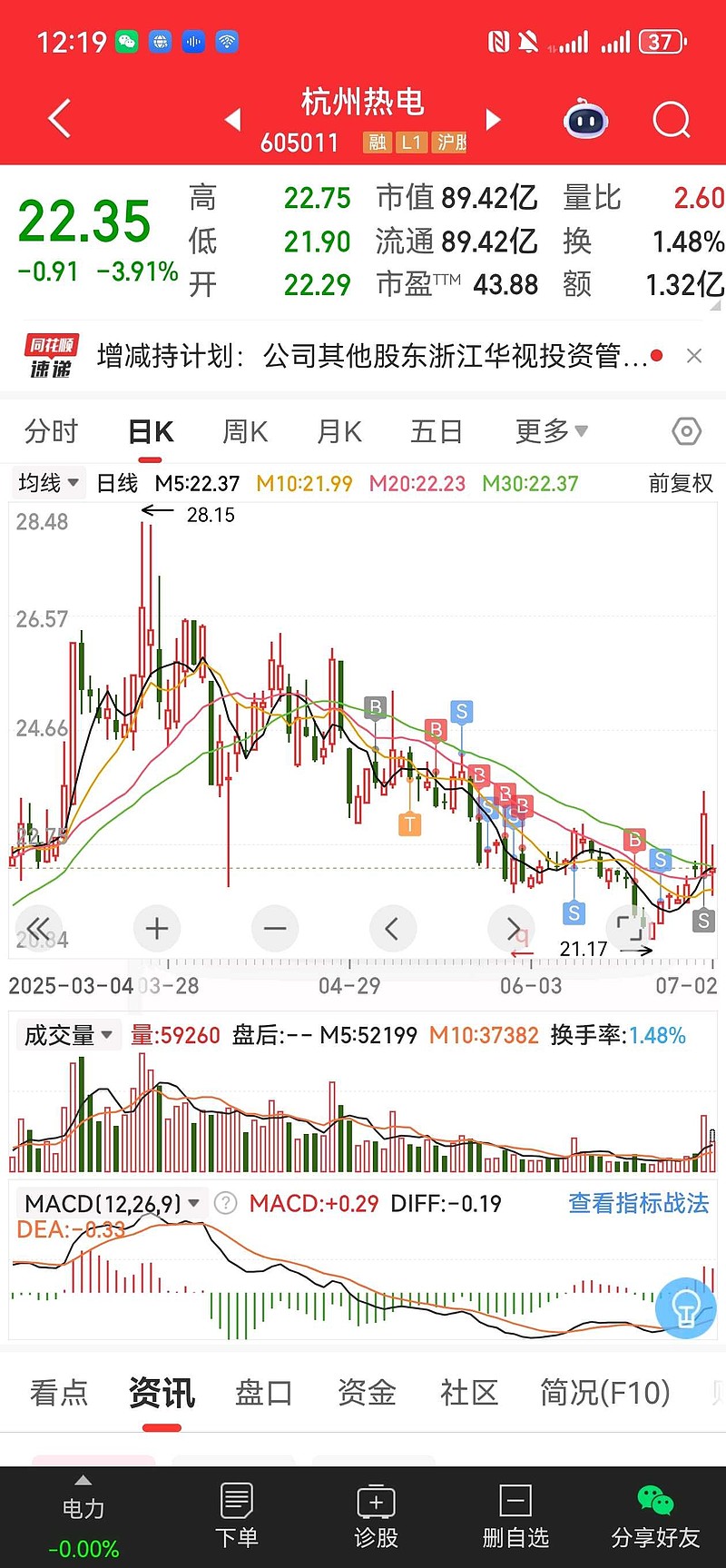The width and height of the screenshot is (726, 1568).
Task: Dismiss the 增减持计划 news banner
Action: click(694, 356)
